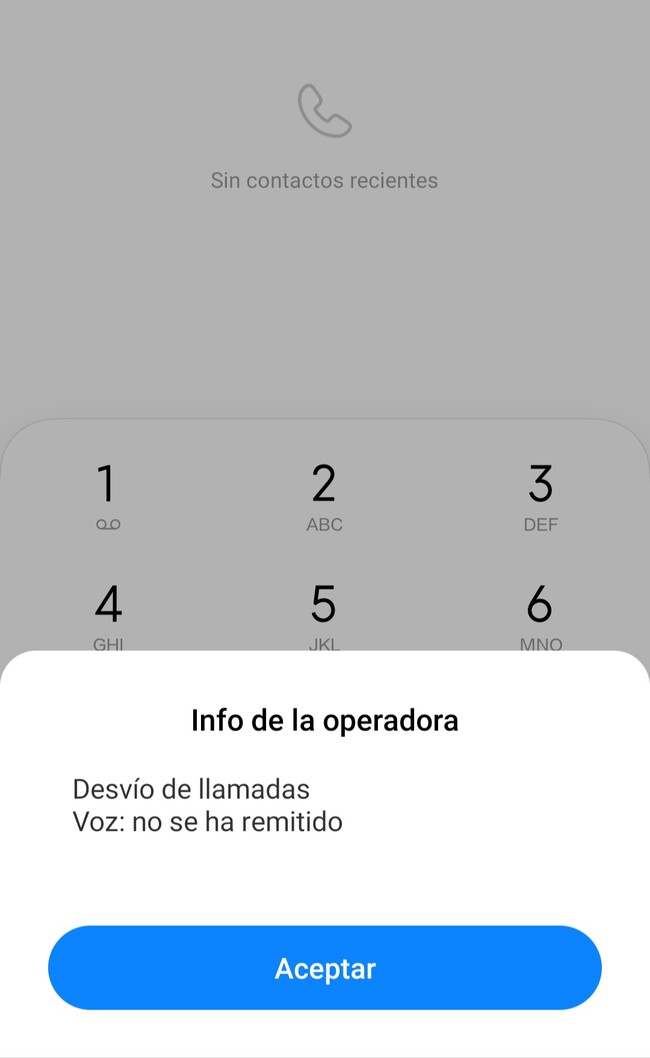Confirm the carrier info dialog with Aceptar
This screenshot has width=650, height=1058.
(x=325, y=968)
